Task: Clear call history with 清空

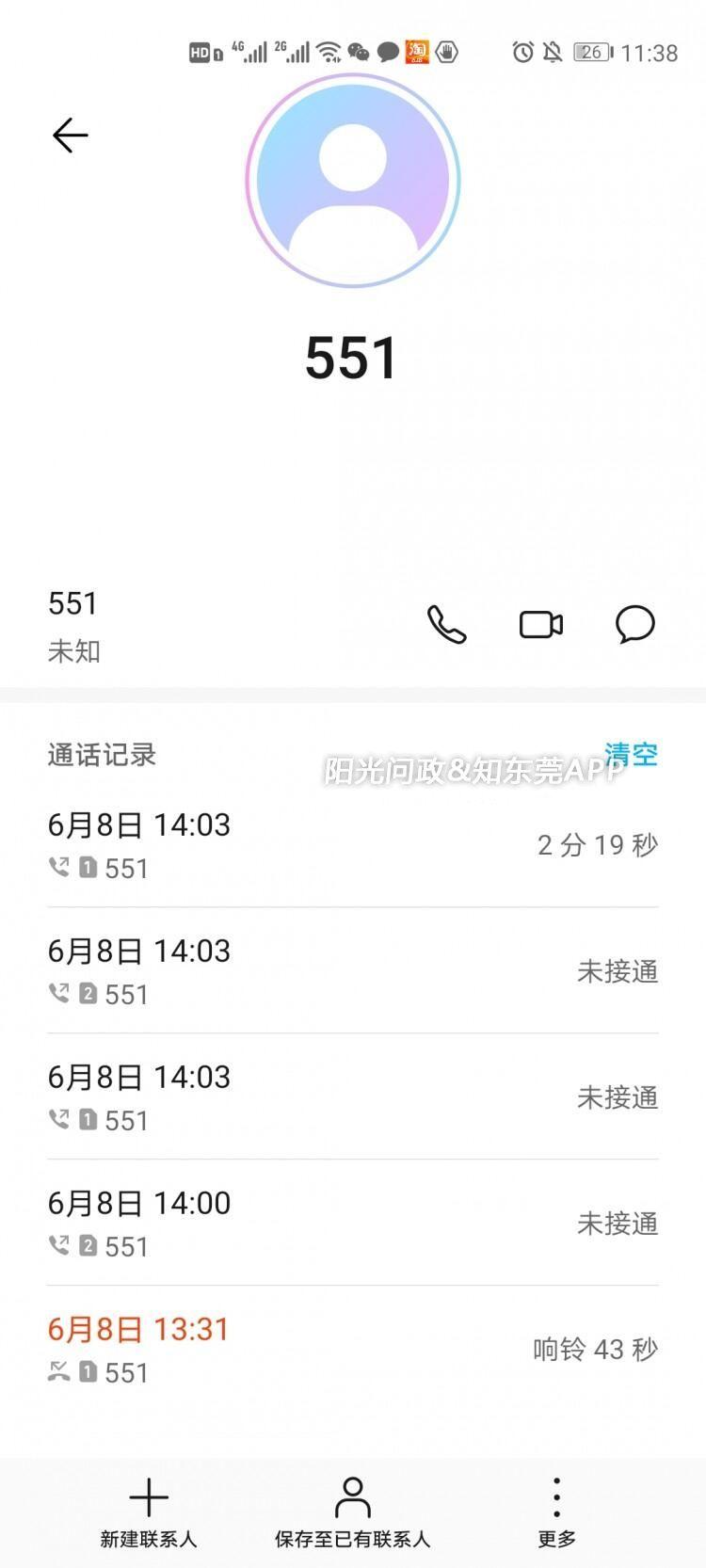Action: pyautogui.click(x=631, y=754)
